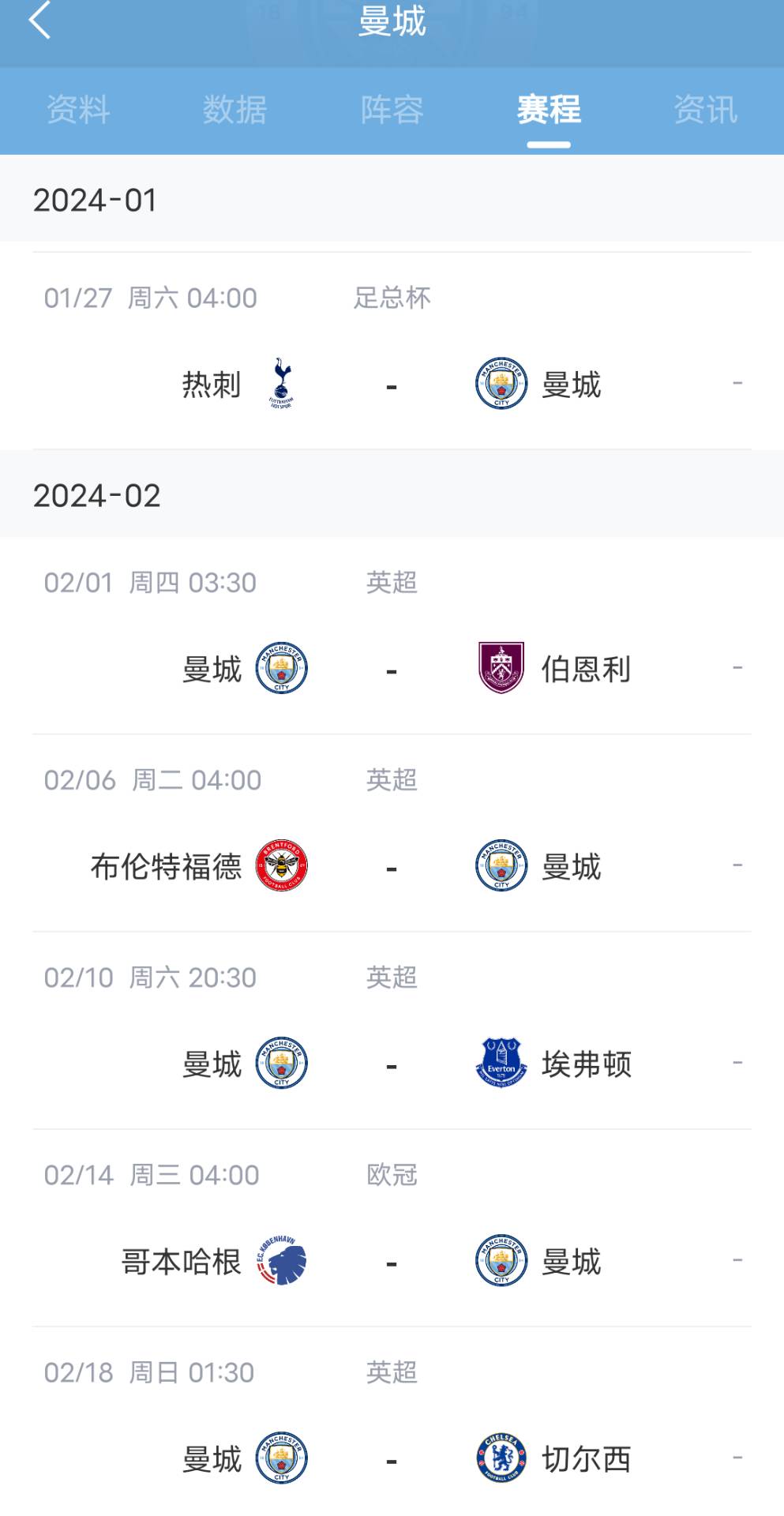Open the 热刺 vs 曼城 足总杯 match
784x1516 pixels.
(392, 351)
